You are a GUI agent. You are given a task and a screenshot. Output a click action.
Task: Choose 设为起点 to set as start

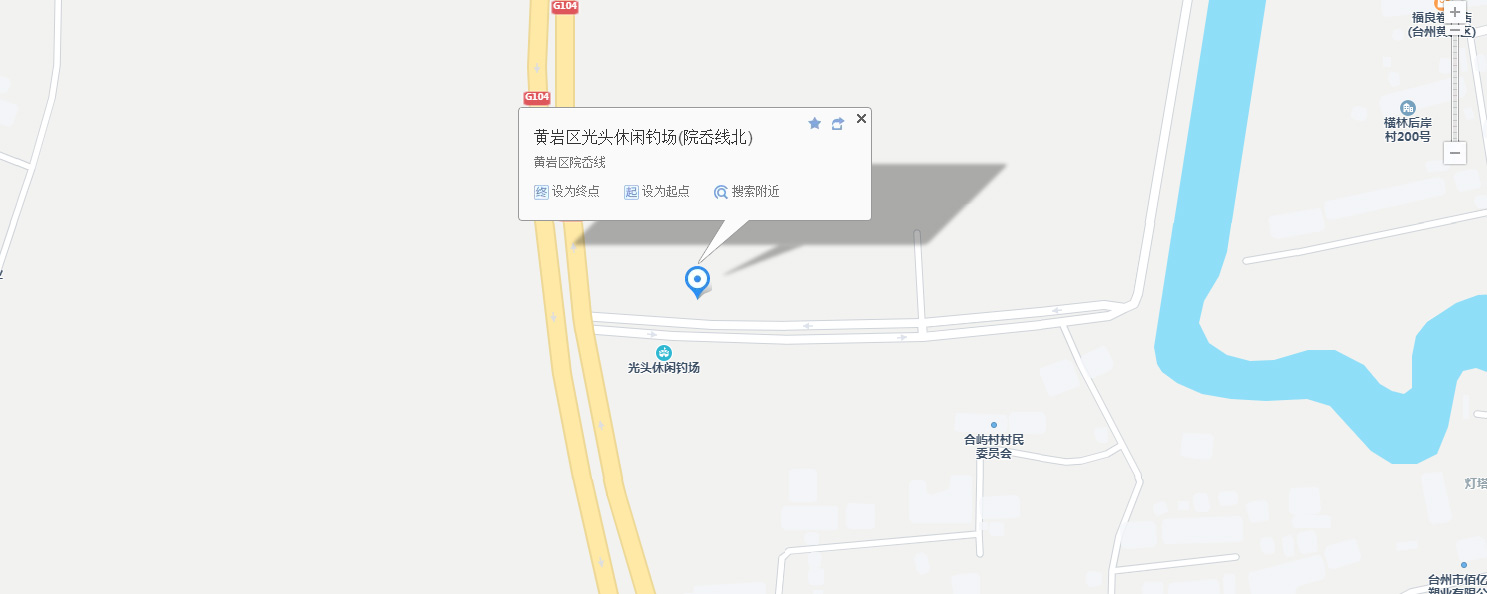[x=657, y=191]
